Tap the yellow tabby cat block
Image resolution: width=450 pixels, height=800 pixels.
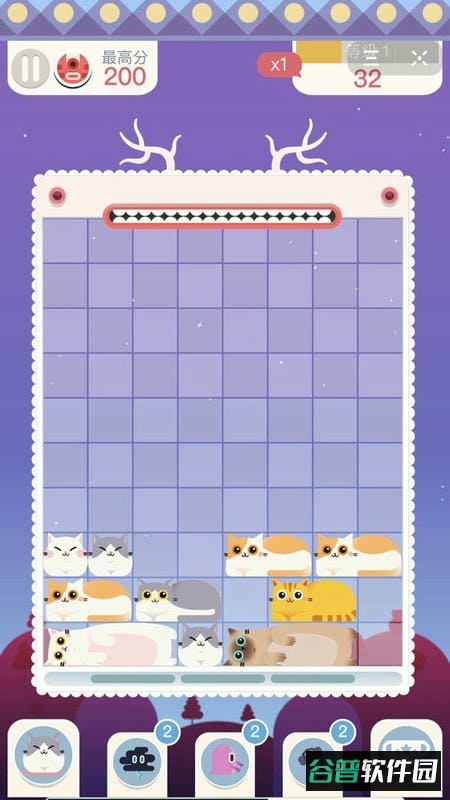click(x=312, y=600)
